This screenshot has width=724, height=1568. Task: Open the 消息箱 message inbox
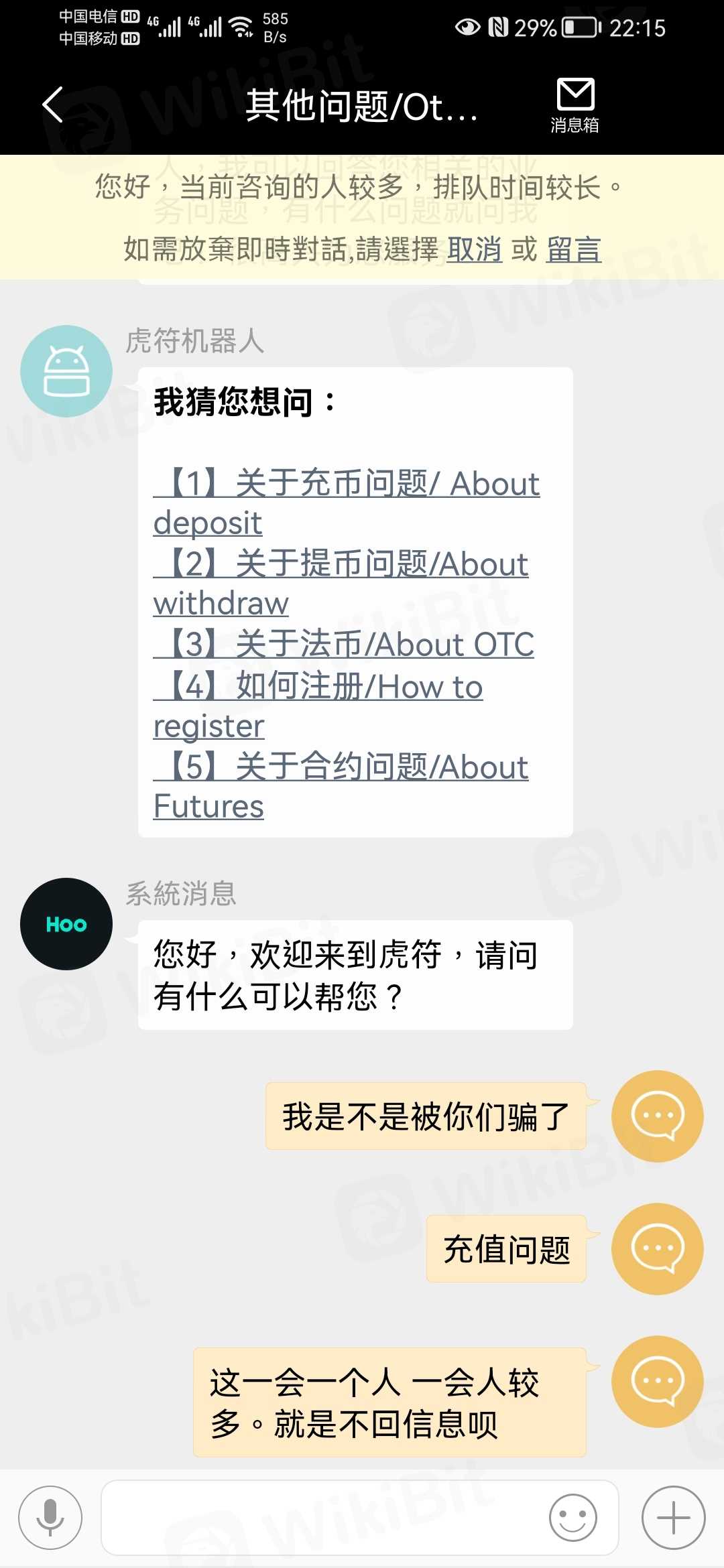(x=575, y=105)
